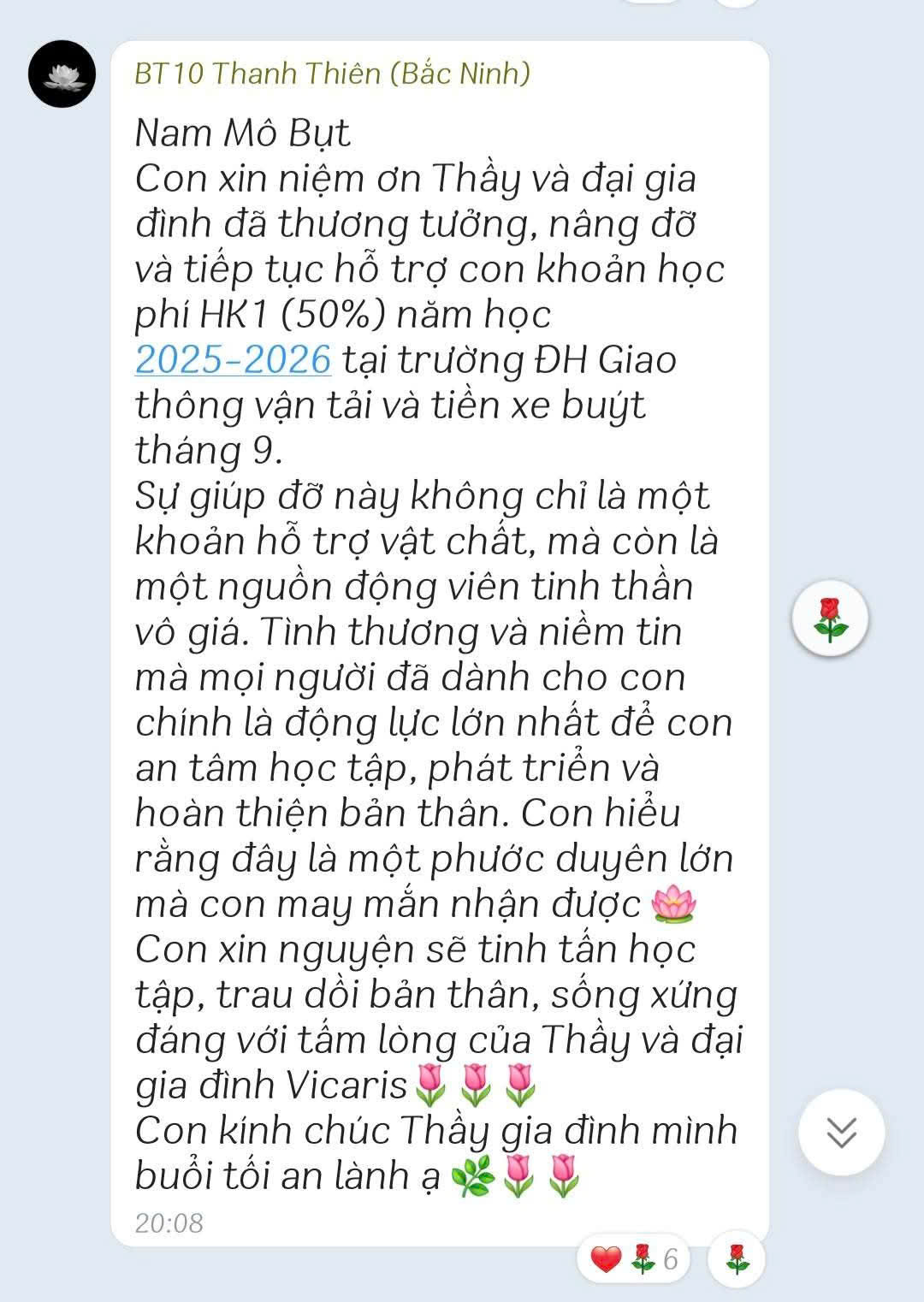Viewport: 924px width, 1302px height.
Task: Add a rose reaction under the message
Action: 737,1259
